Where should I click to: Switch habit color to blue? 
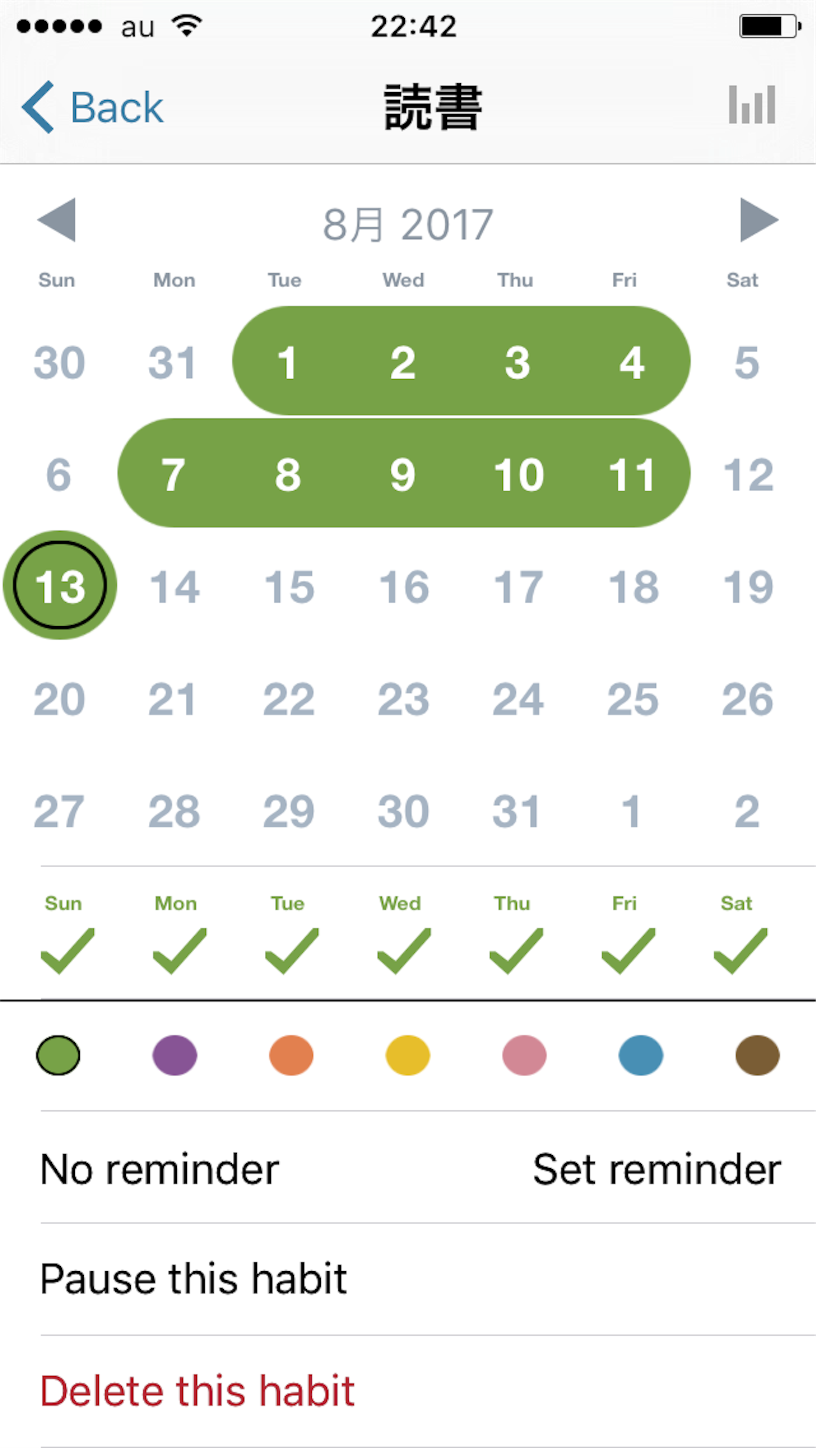[x=641, y=1055]
